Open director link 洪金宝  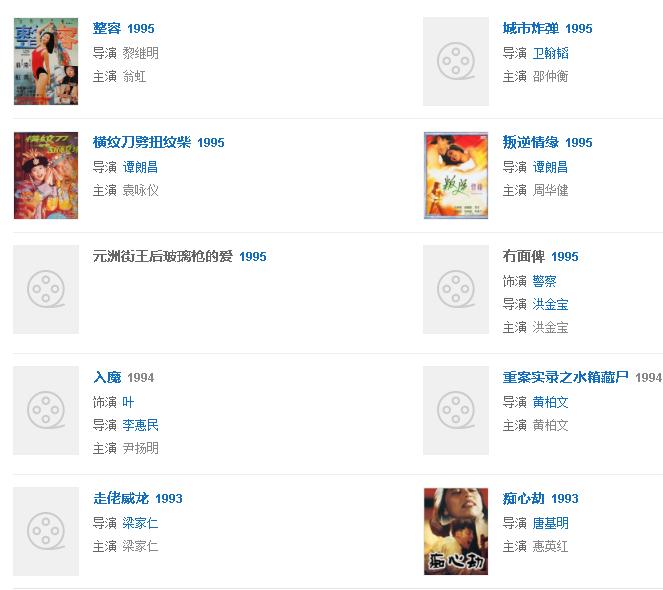[550, 304]
